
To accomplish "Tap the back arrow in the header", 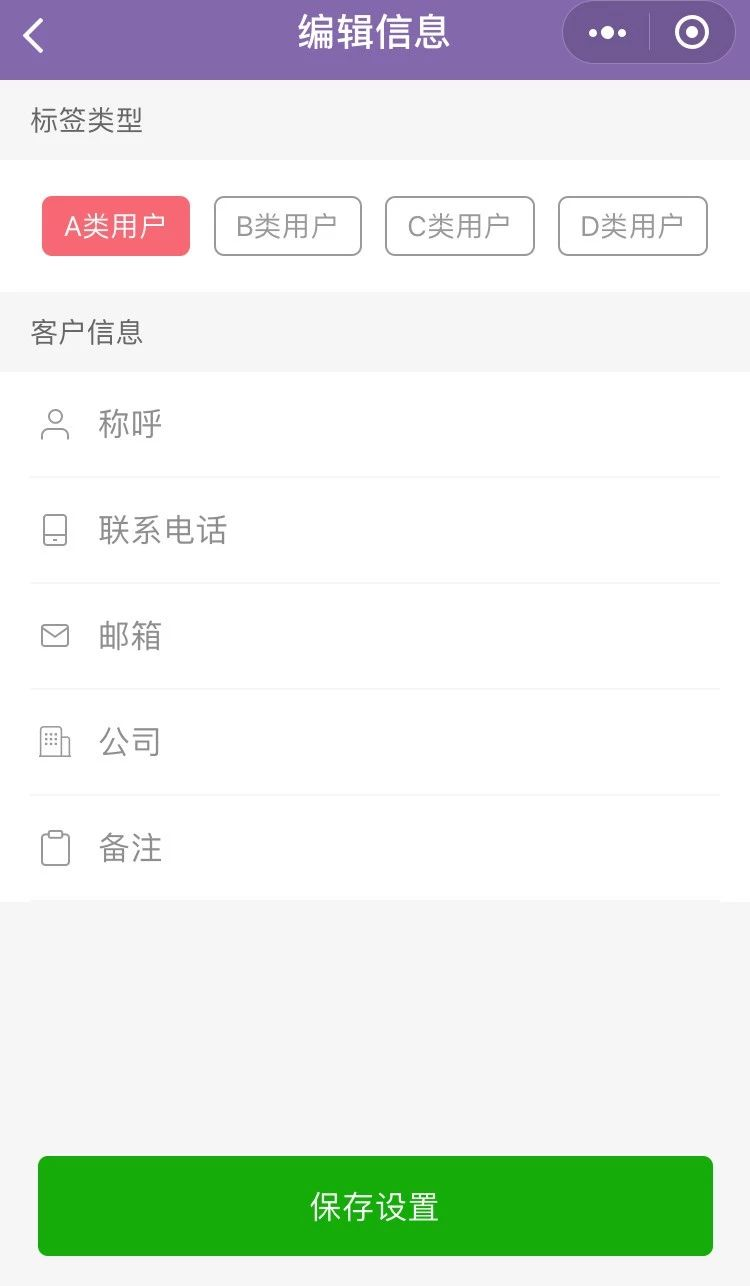I will click(32, 33).
